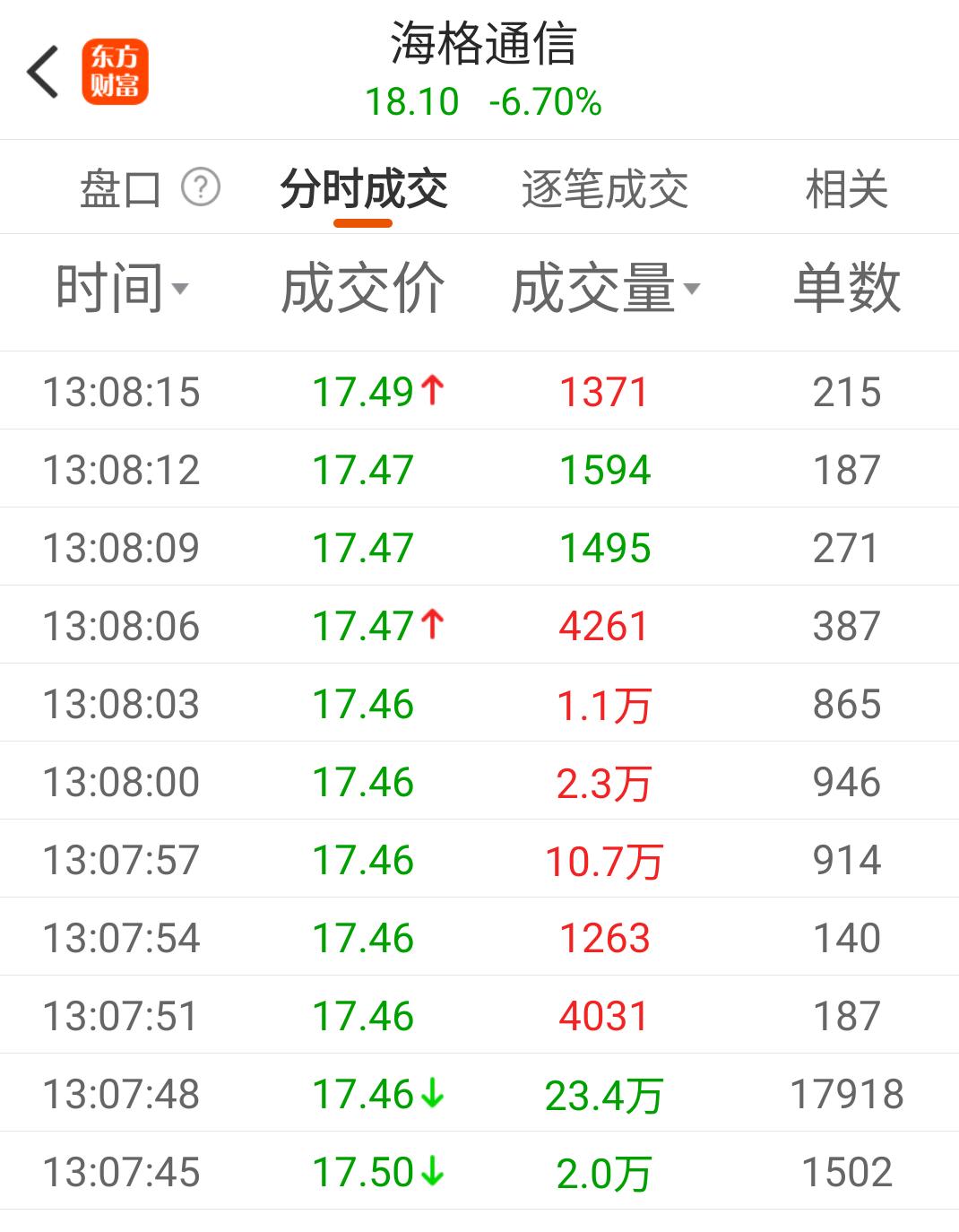This screenshot has height=1232, width=959.
Task: Tap the question mark help icon beside 盘口
Action: coord(201,187)
